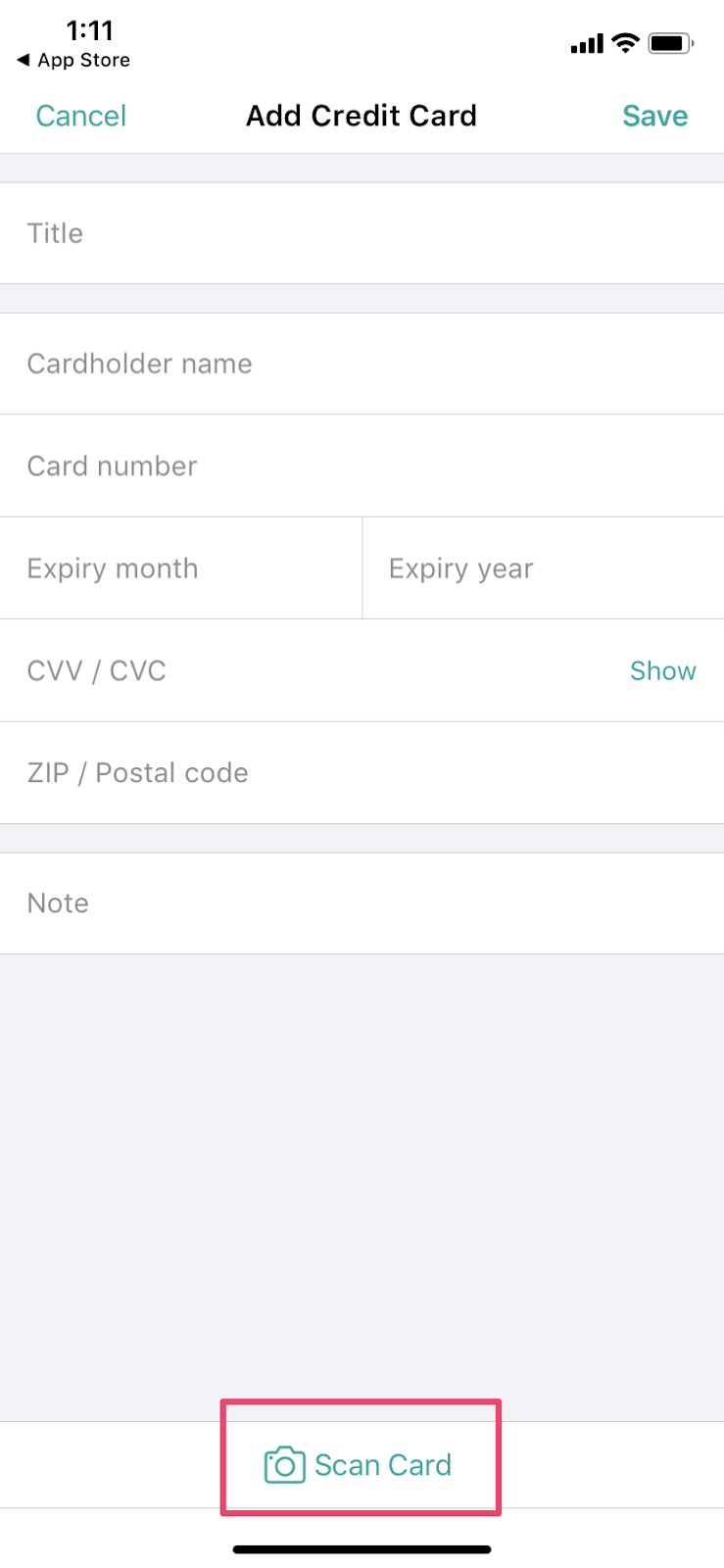724x1568 pixels.
Task: Show the CVV code
Action: (663, 670)
